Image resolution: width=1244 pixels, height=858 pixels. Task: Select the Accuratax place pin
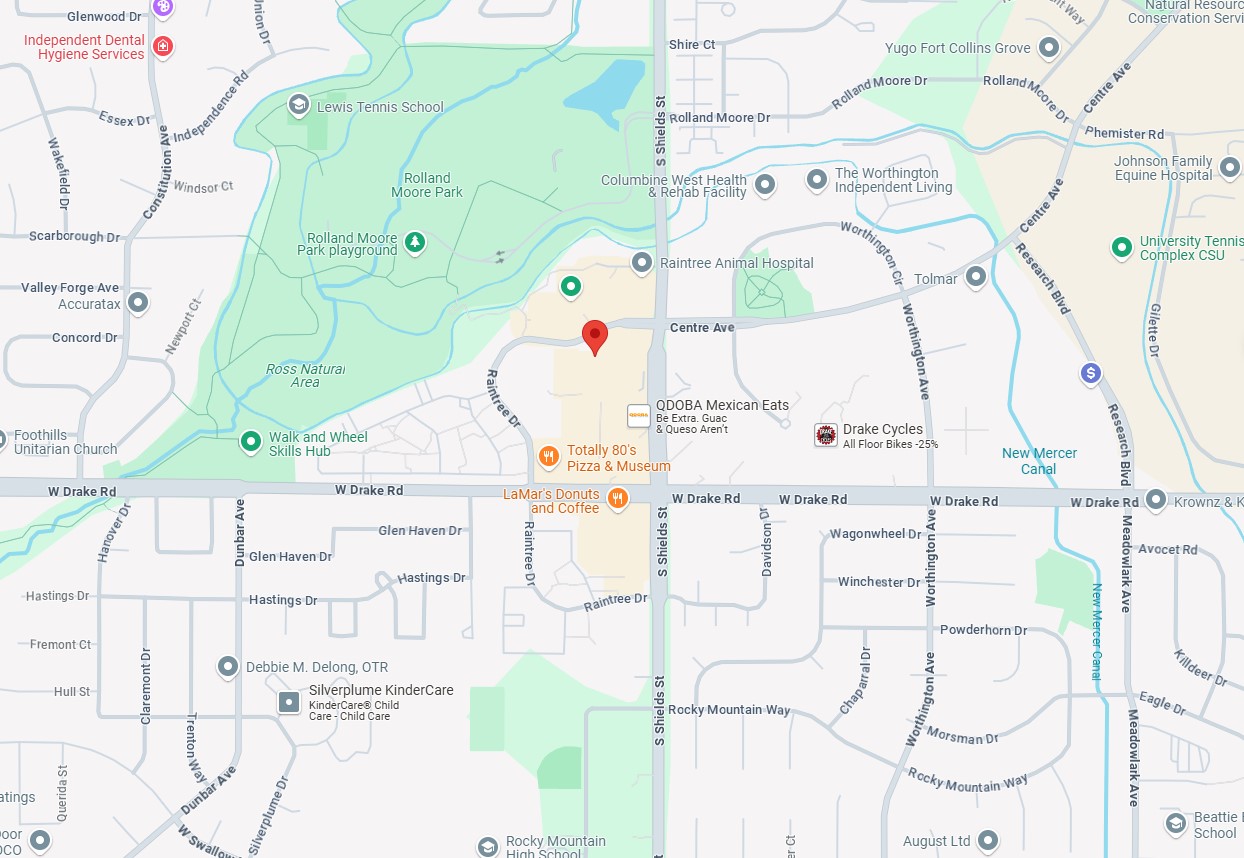(138, 301)
